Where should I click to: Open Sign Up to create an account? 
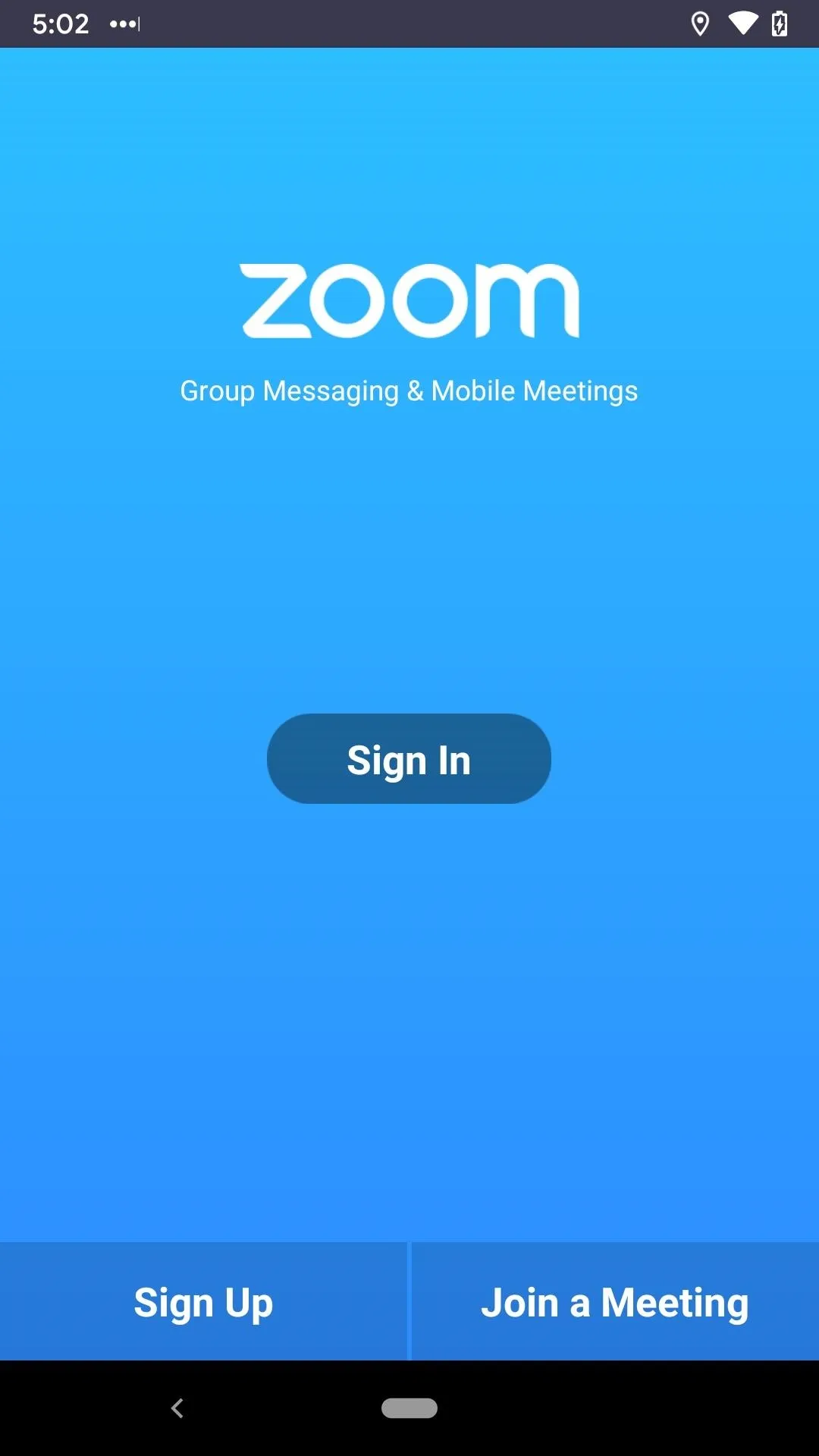point(203,1302)
